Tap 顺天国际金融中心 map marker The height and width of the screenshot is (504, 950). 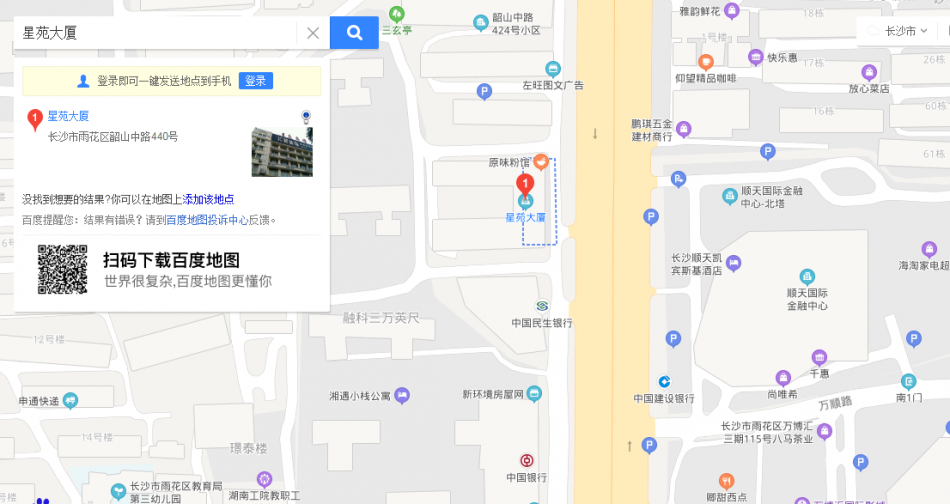point(807,276)
